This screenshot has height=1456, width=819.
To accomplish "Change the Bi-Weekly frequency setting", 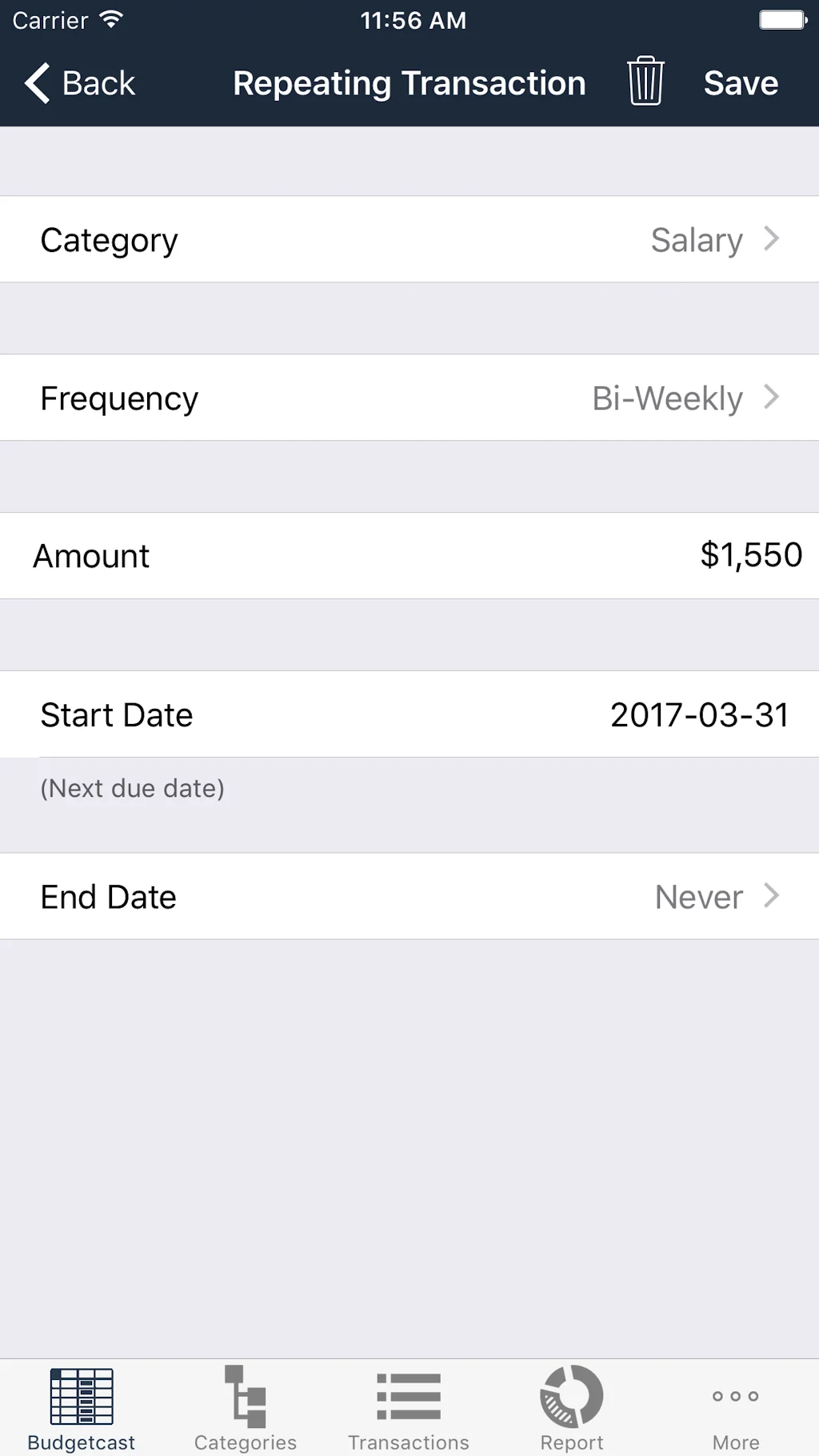I will click(409, 398).
